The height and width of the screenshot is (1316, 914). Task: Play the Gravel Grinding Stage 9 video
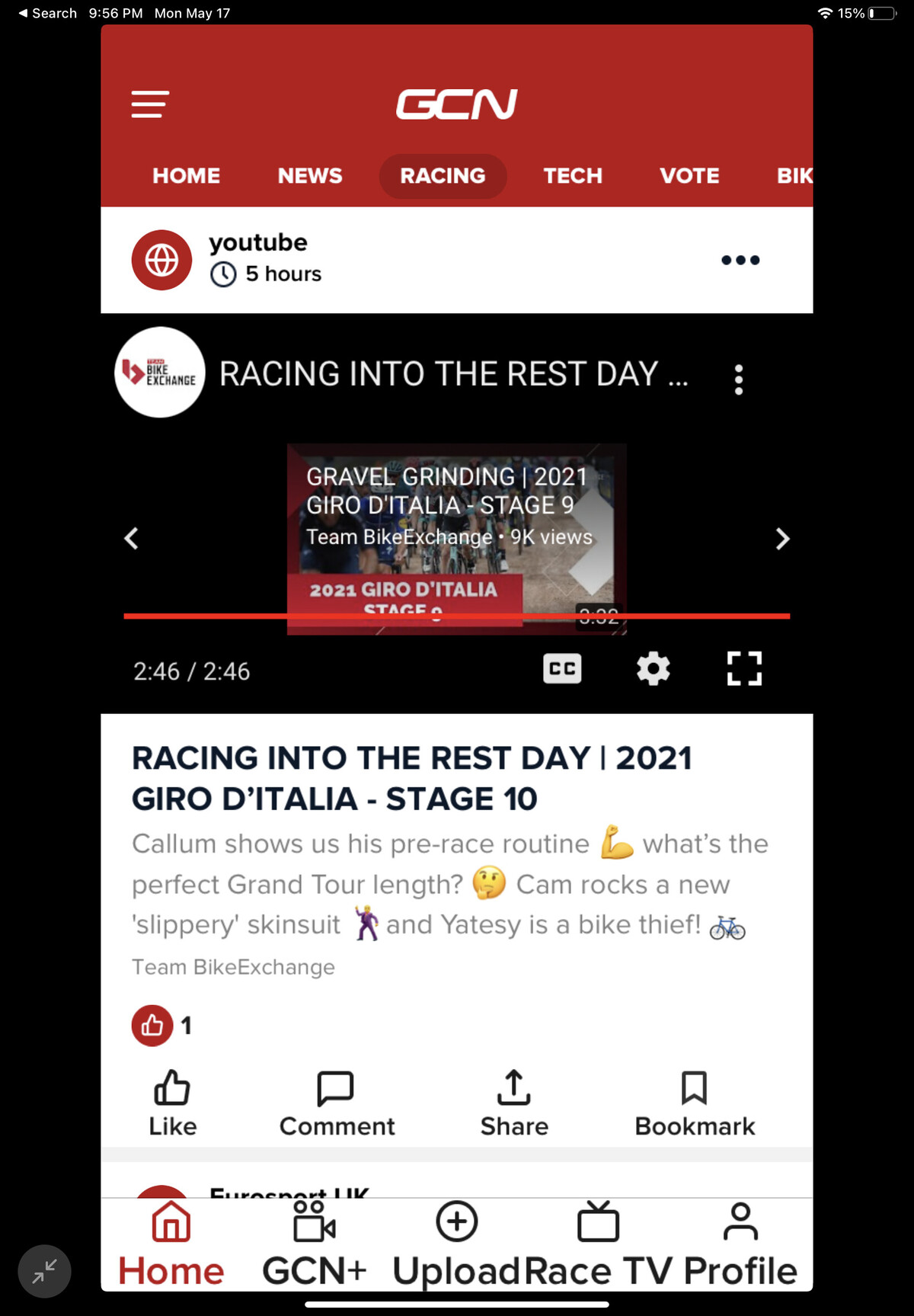pos(455,537)
